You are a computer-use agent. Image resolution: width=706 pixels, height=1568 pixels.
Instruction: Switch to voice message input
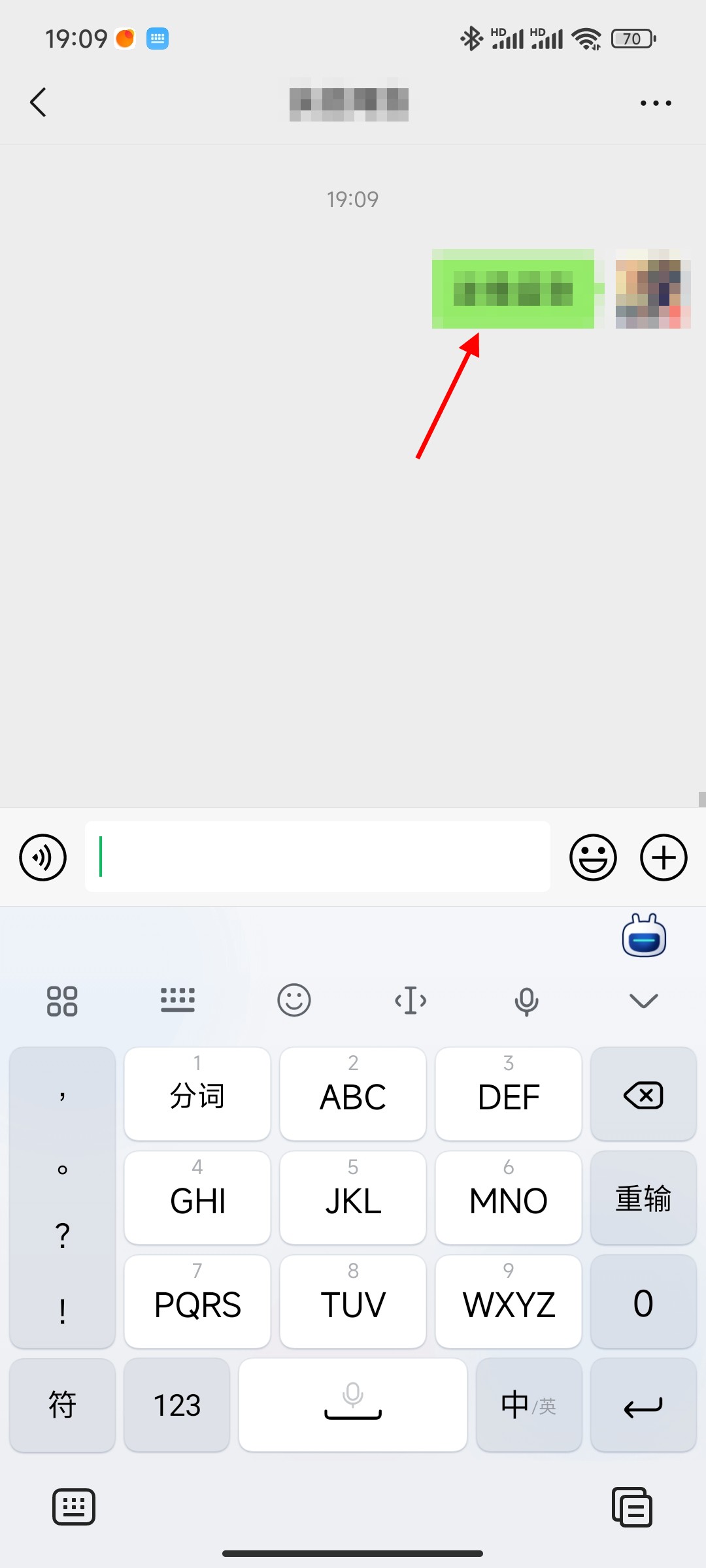43,857
